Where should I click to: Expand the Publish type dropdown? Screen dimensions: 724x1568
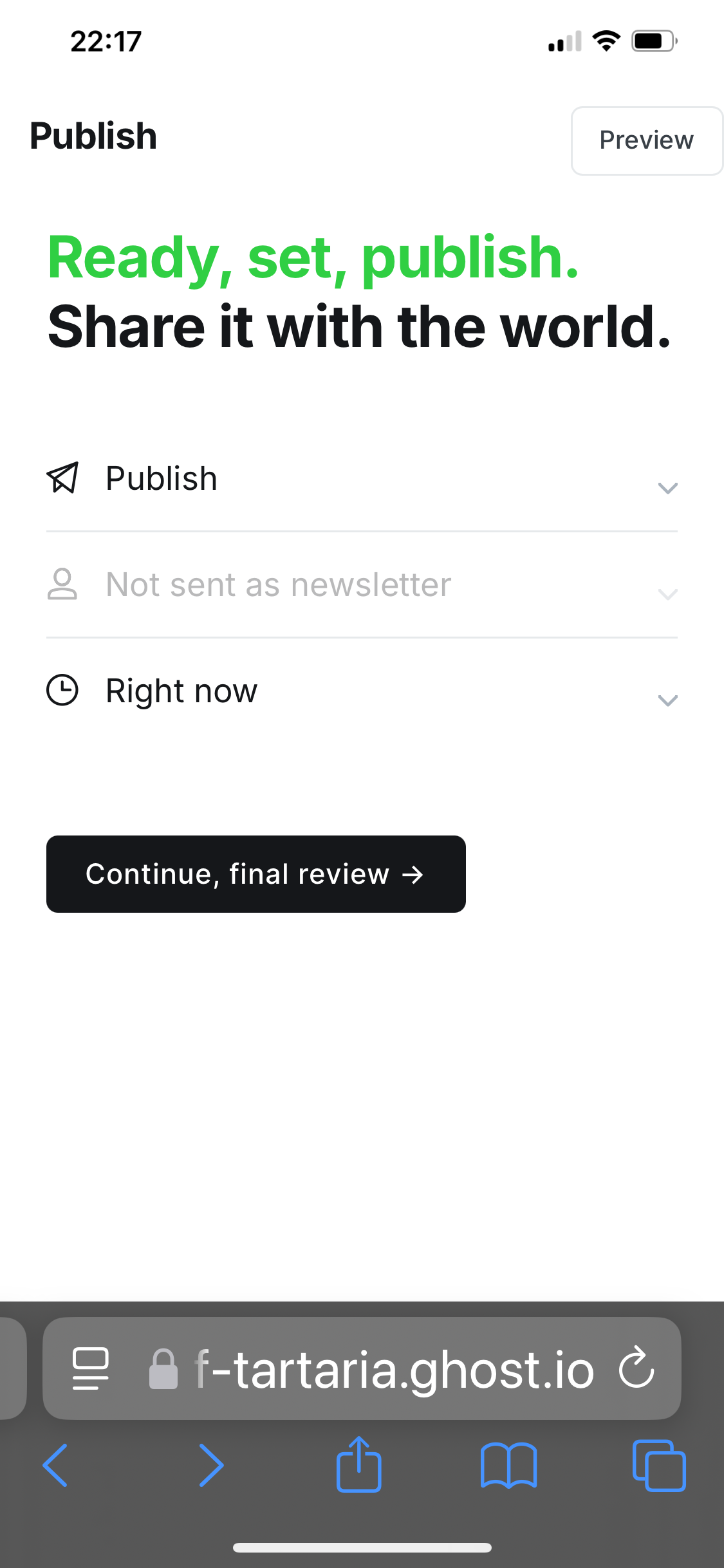pyautogui.click(x=360, y=479)
